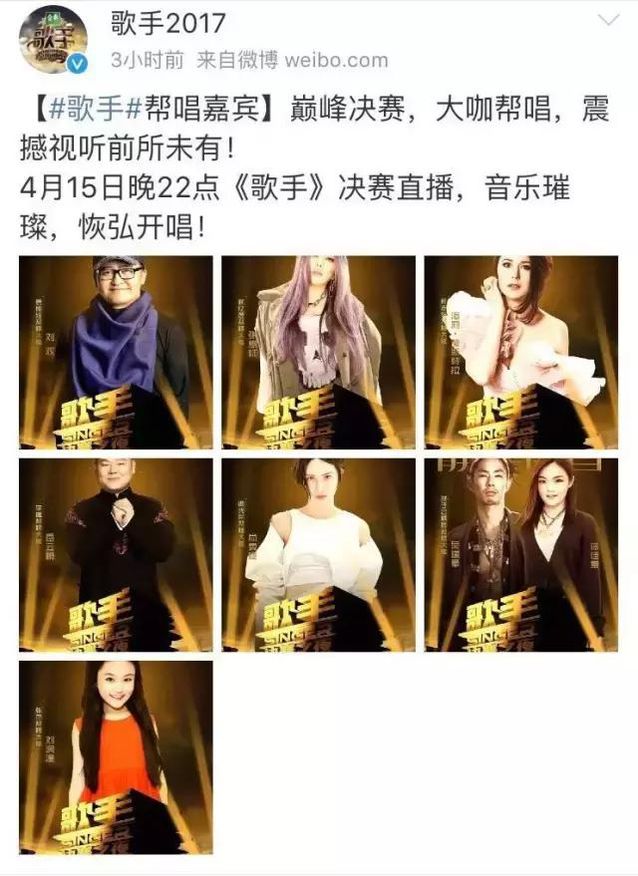View the photo of the bald man in black
Image resolution: width=638 pixels, height=876 pixels.
tap(116, 555)
